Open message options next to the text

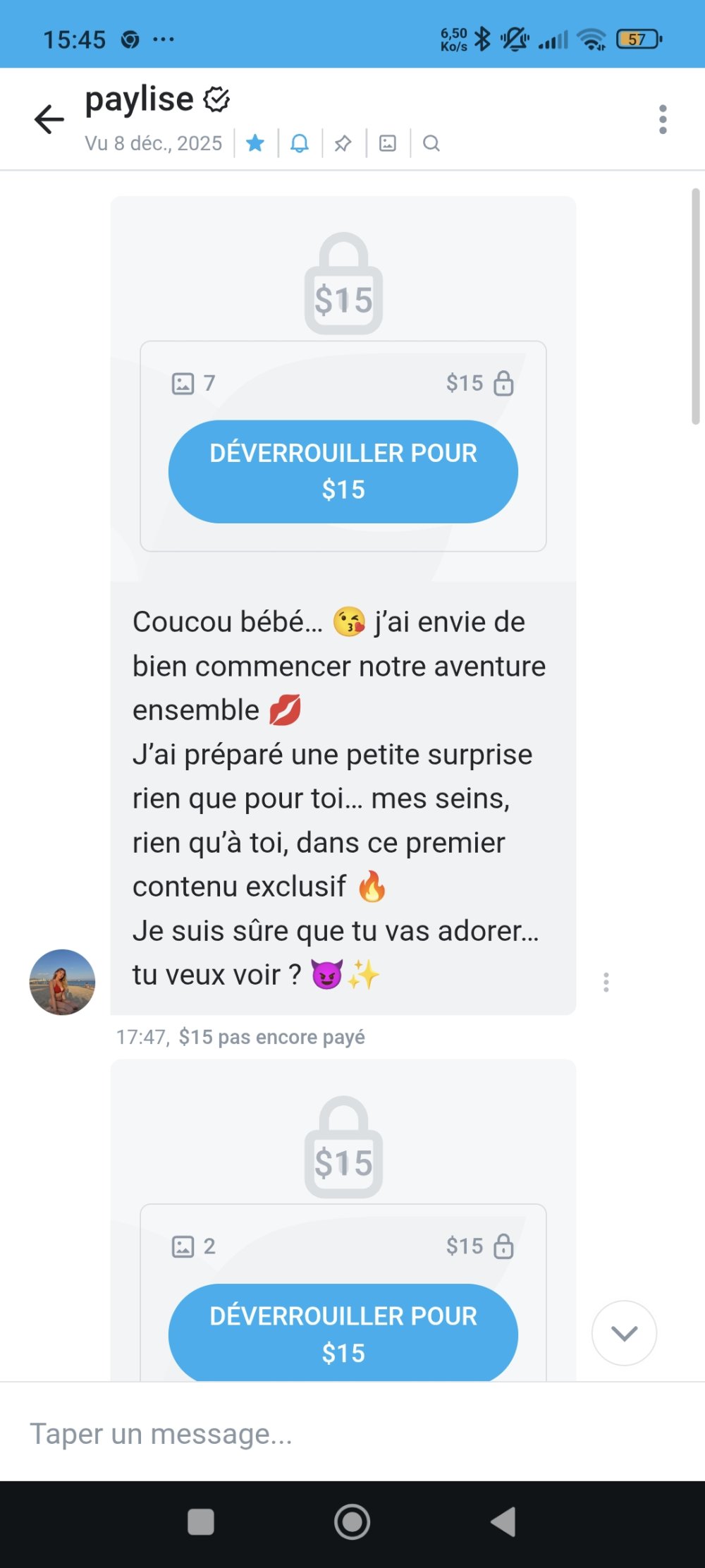pyautogui.click(x=606, y=982)
